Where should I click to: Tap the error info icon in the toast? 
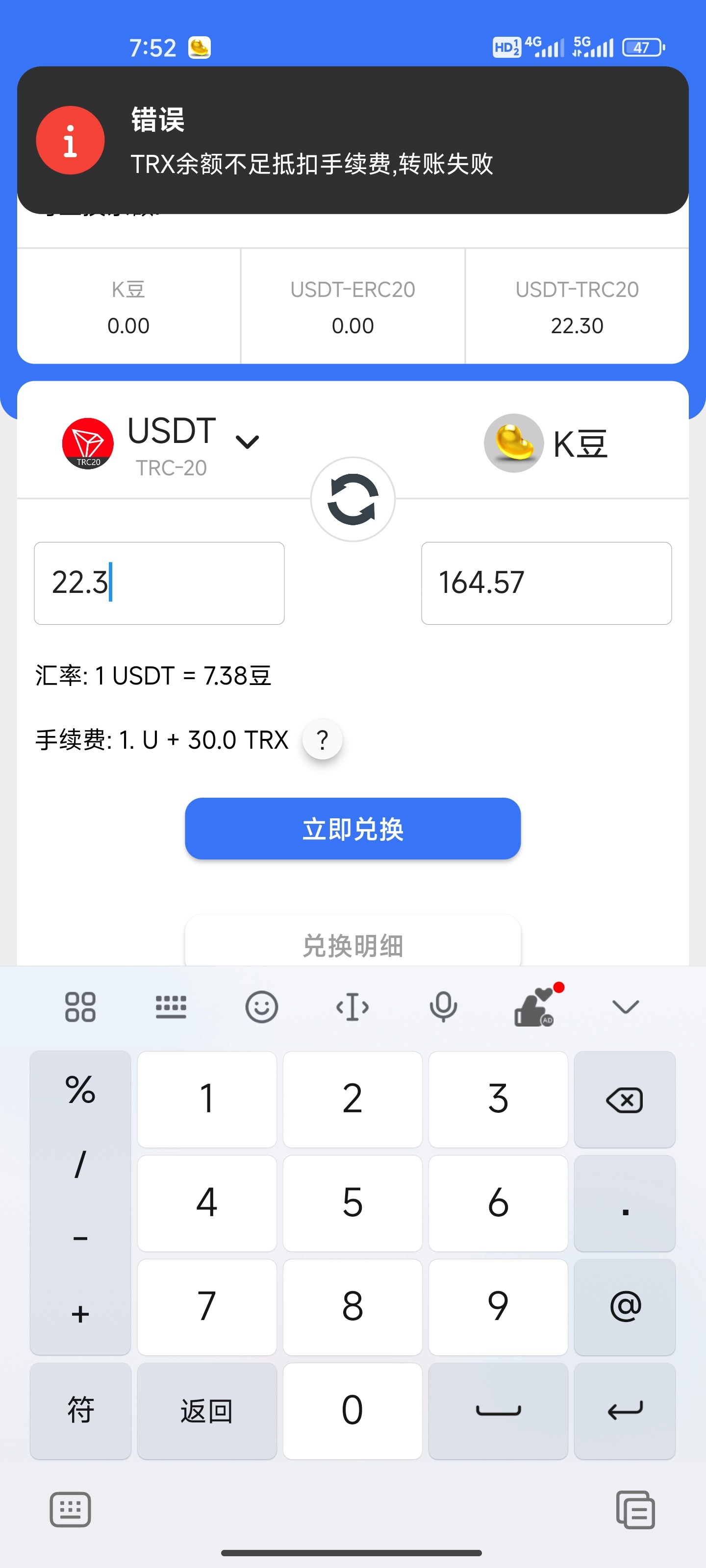(x=70, y=140)
